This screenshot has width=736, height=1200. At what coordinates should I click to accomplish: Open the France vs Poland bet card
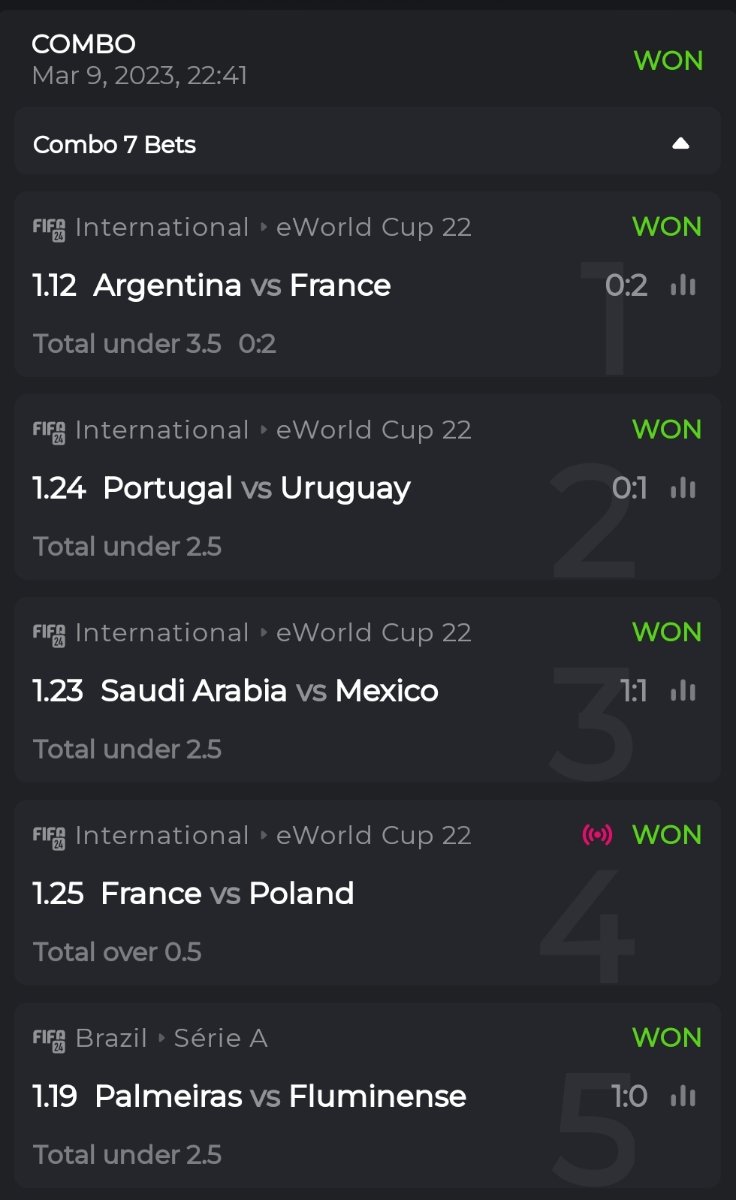coord(300,893)
